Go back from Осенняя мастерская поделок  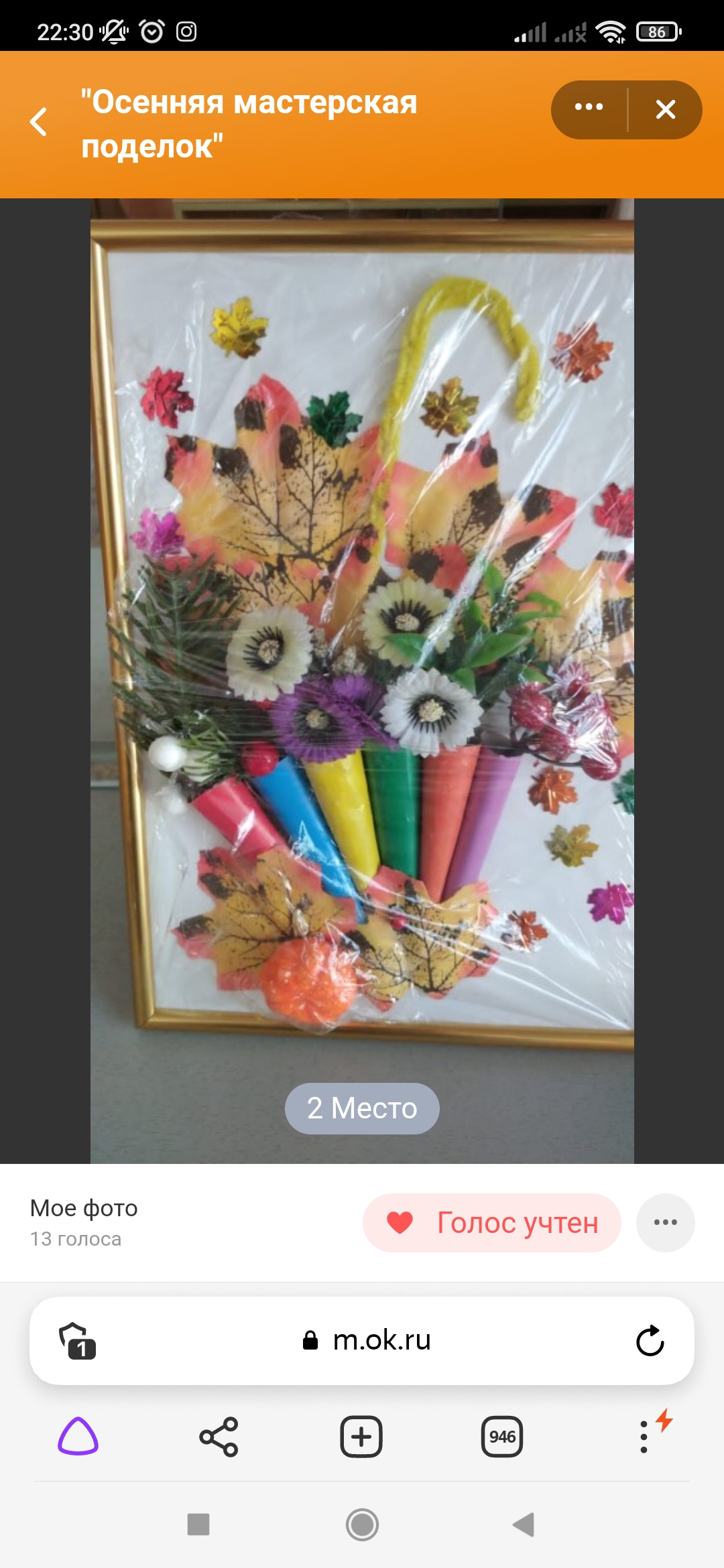pos(39,122)
